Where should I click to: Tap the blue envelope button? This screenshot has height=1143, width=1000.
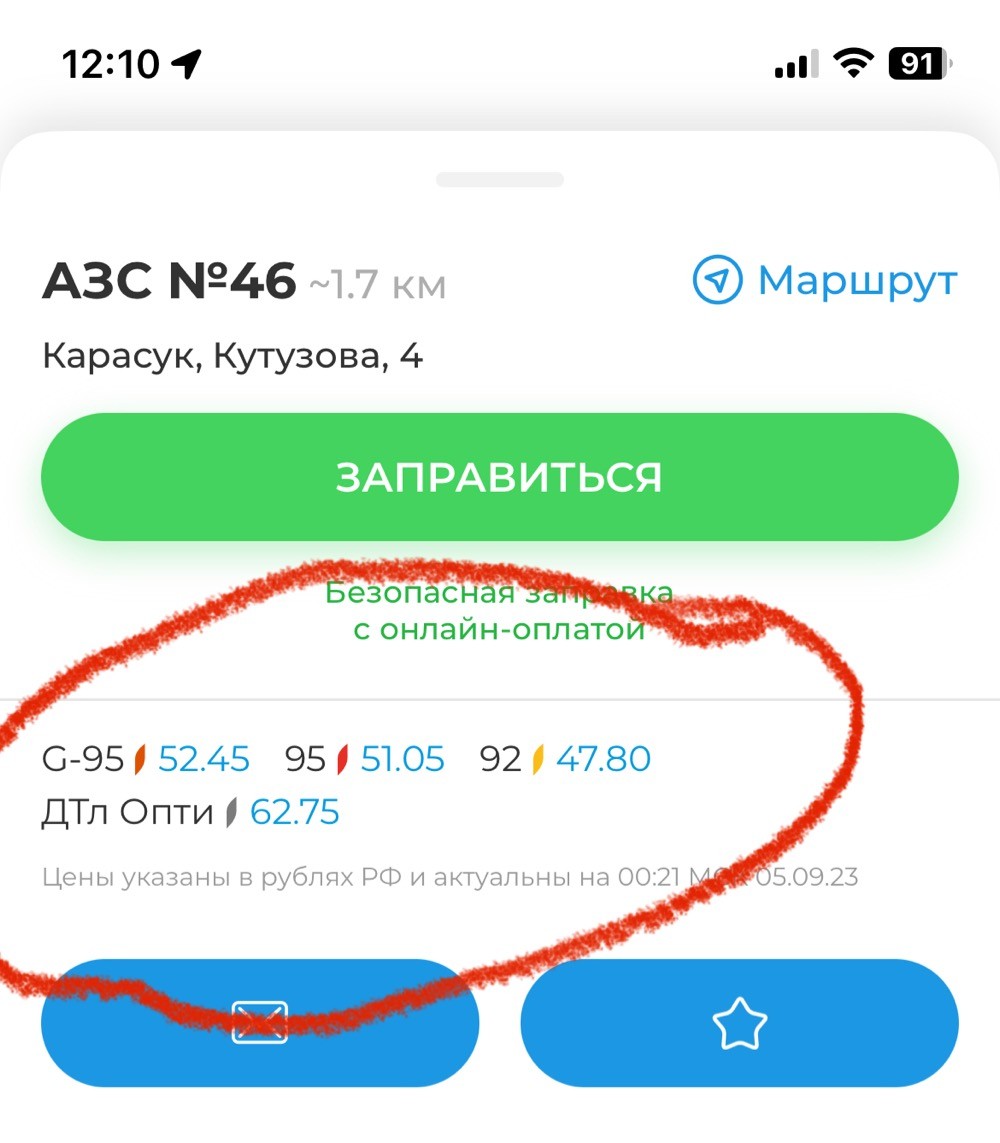pos(260,1023)
